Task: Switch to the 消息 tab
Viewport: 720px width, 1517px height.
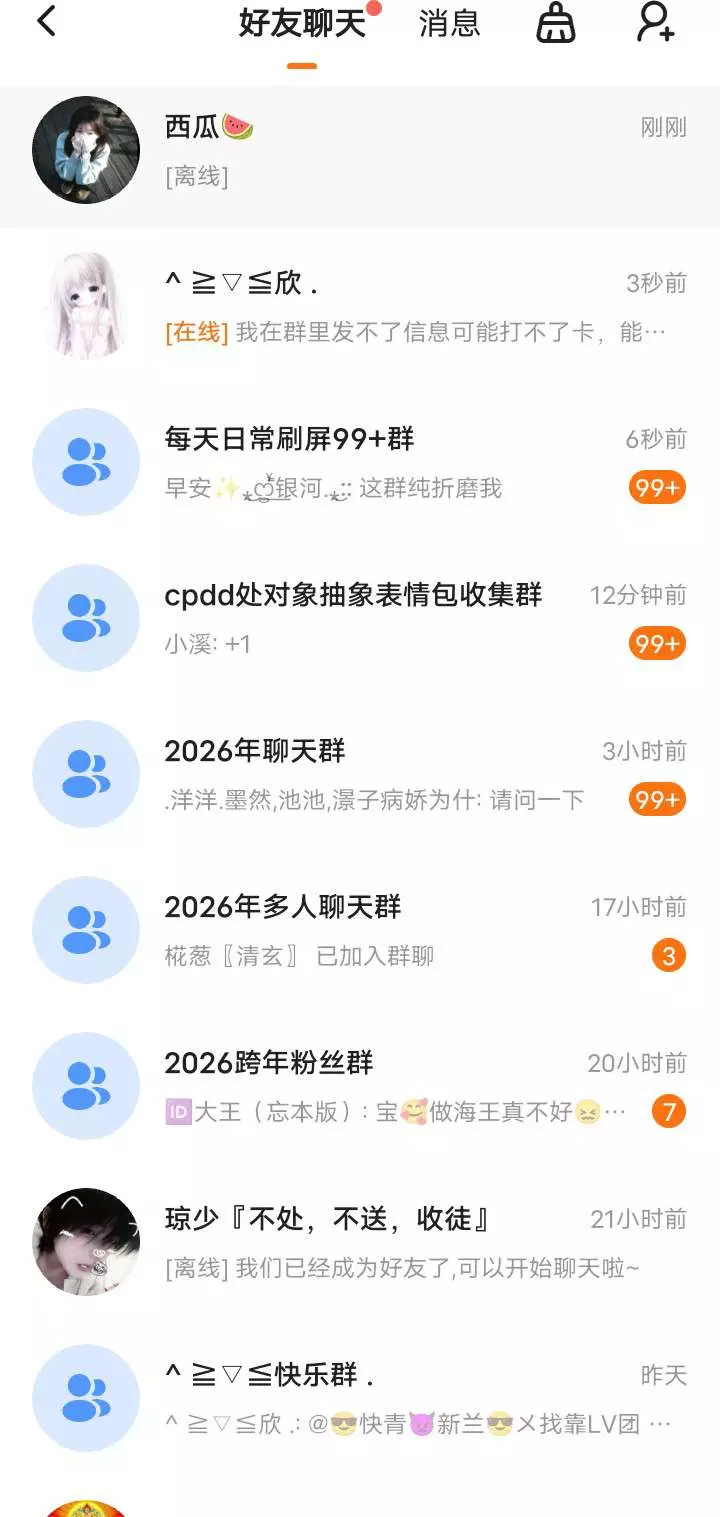Action: pyautogui.click(x=449, y=23)
